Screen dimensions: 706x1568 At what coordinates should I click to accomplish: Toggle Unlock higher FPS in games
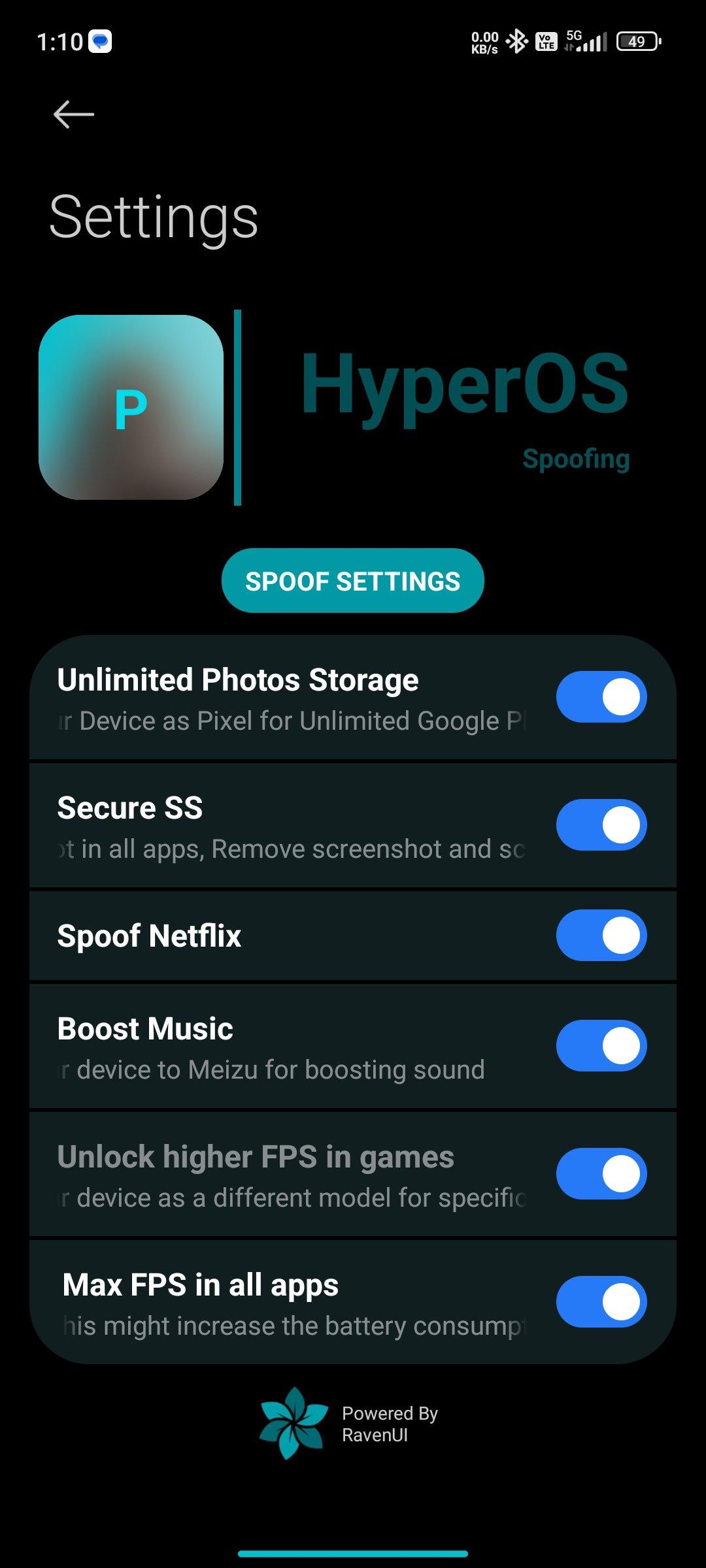point(601,1174)
